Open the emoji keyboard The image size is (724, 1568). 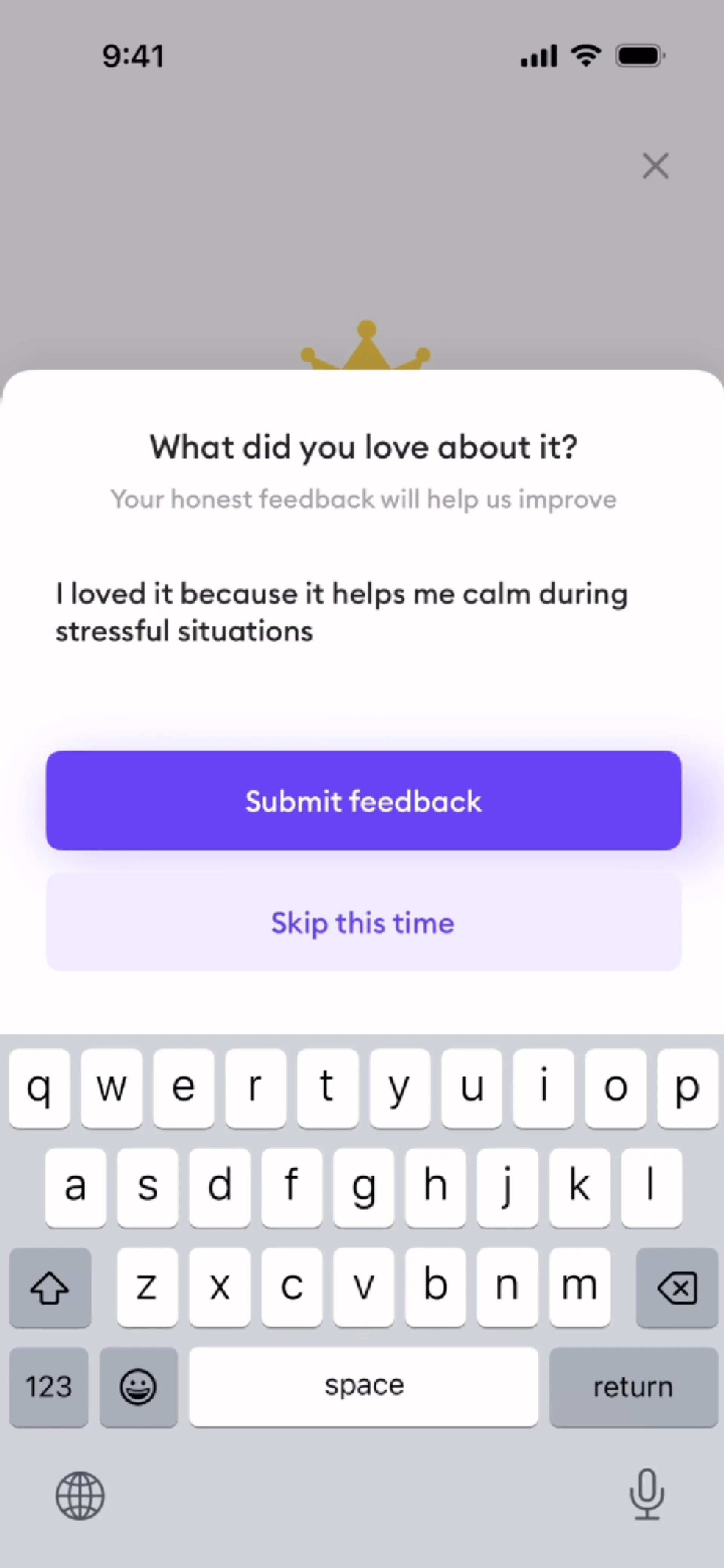coord(138,1387)
